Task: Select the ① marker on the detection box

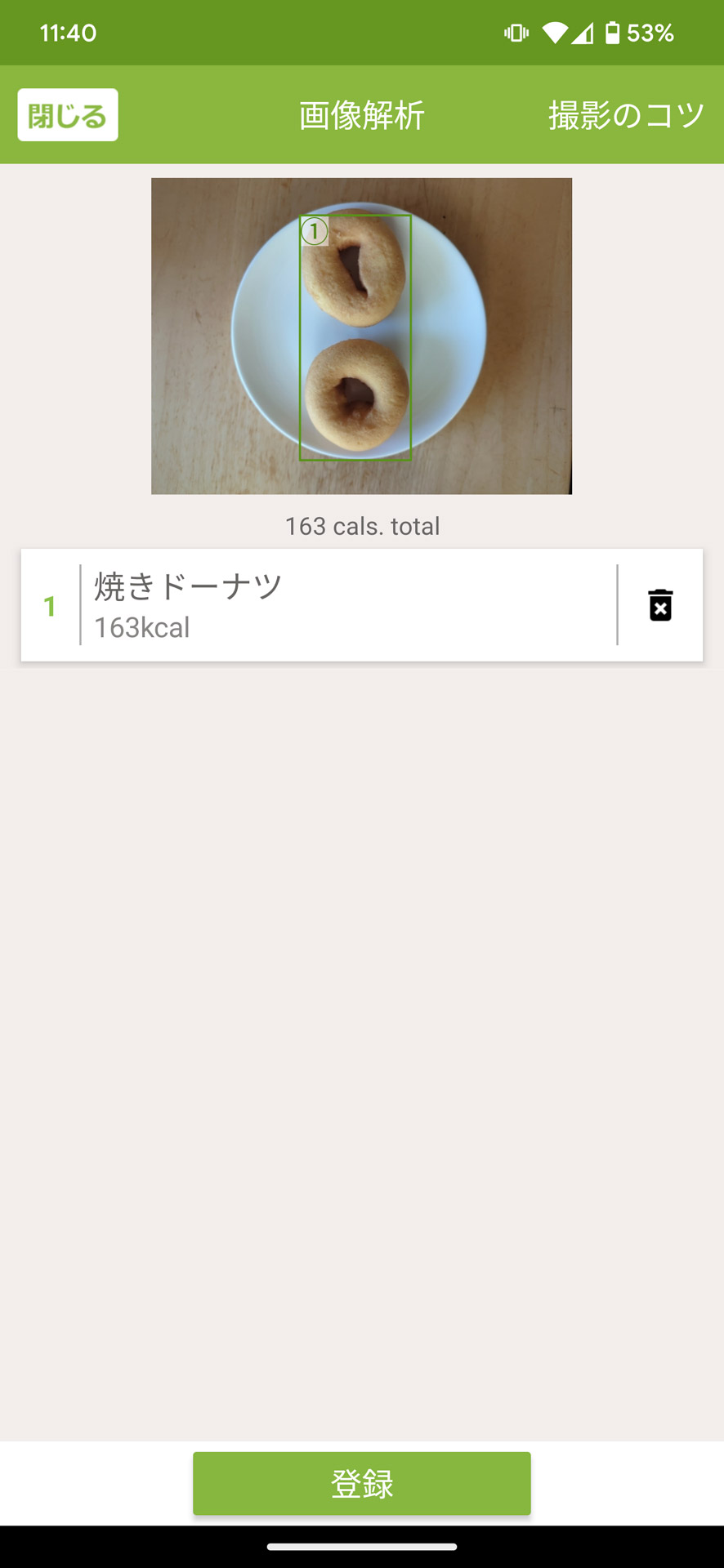Action: click(314, 231)
